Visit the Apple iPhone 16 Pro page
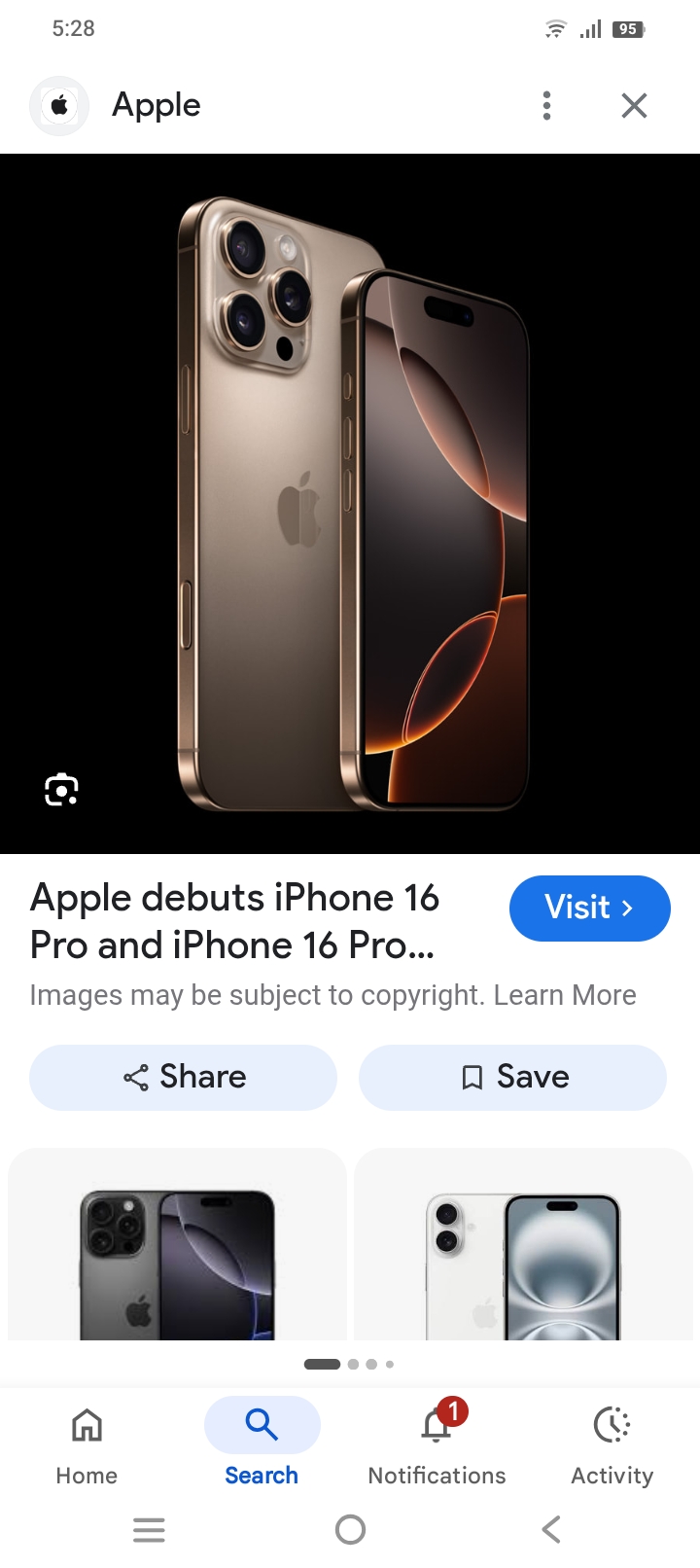The width and height of the screenshot is (700, 1568). (589, 908)
